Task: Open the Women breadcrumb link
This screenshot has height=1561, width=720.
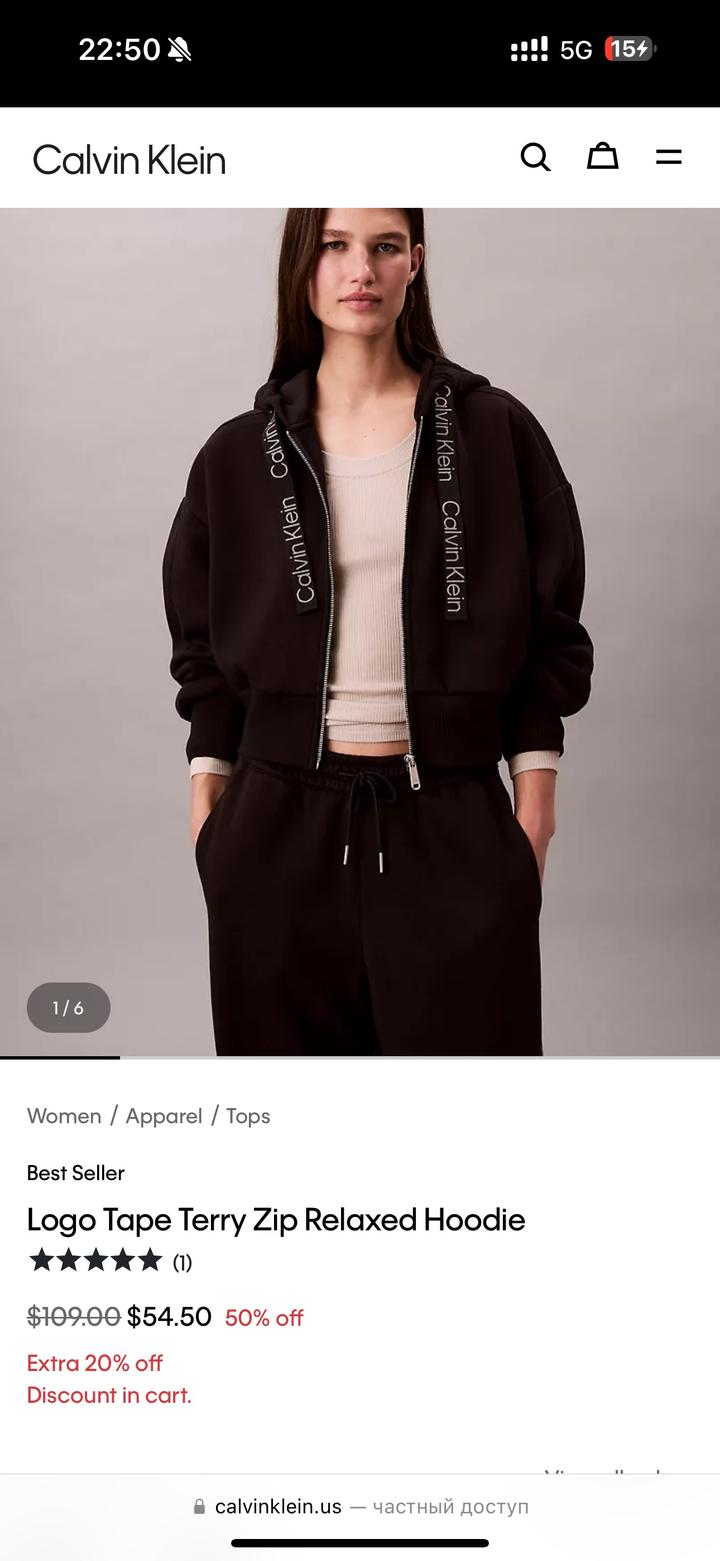Action: coord(64,1116)
